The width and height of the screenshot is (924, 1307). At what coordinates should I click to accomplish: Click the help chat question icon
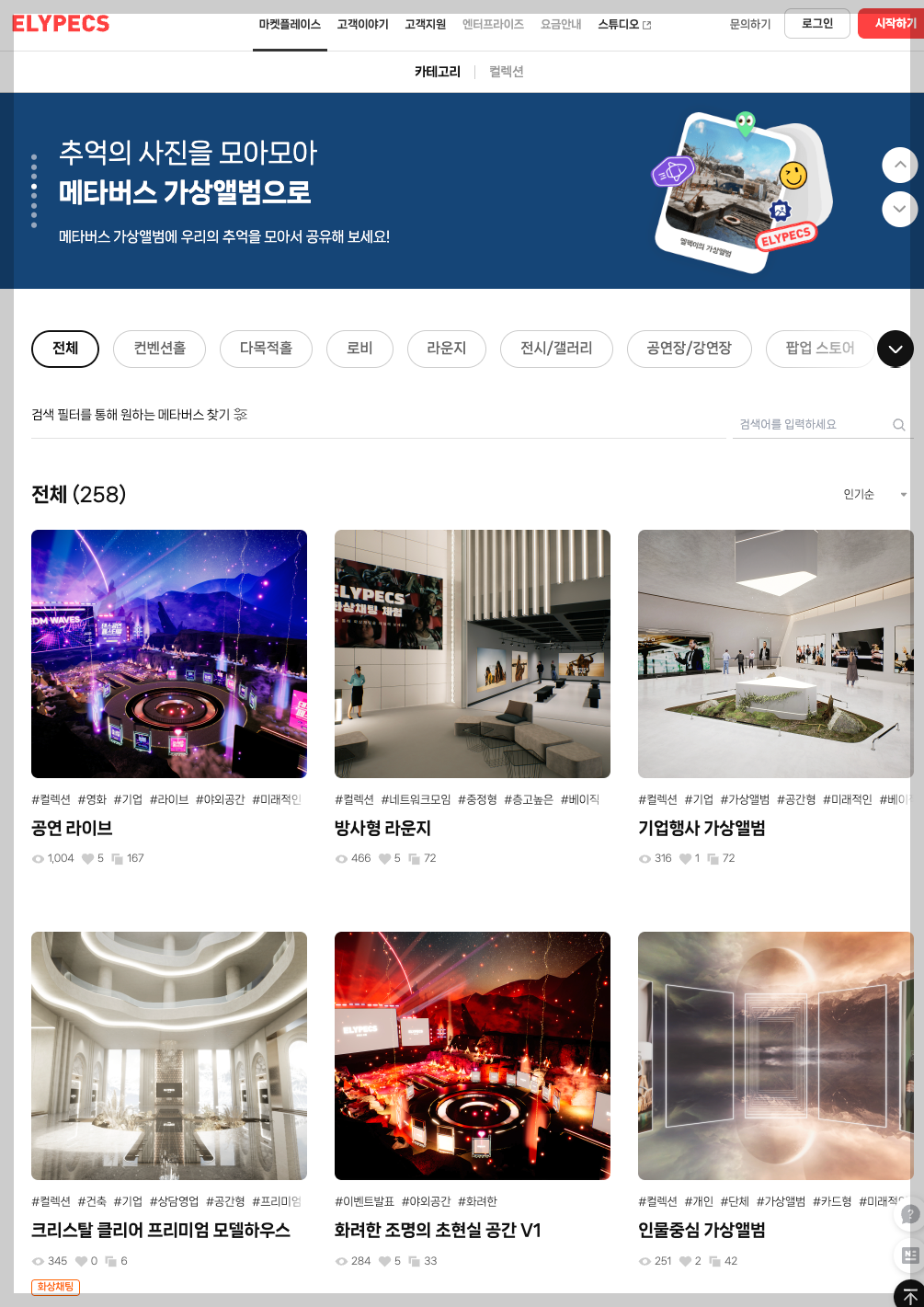tap(908, 1214)
